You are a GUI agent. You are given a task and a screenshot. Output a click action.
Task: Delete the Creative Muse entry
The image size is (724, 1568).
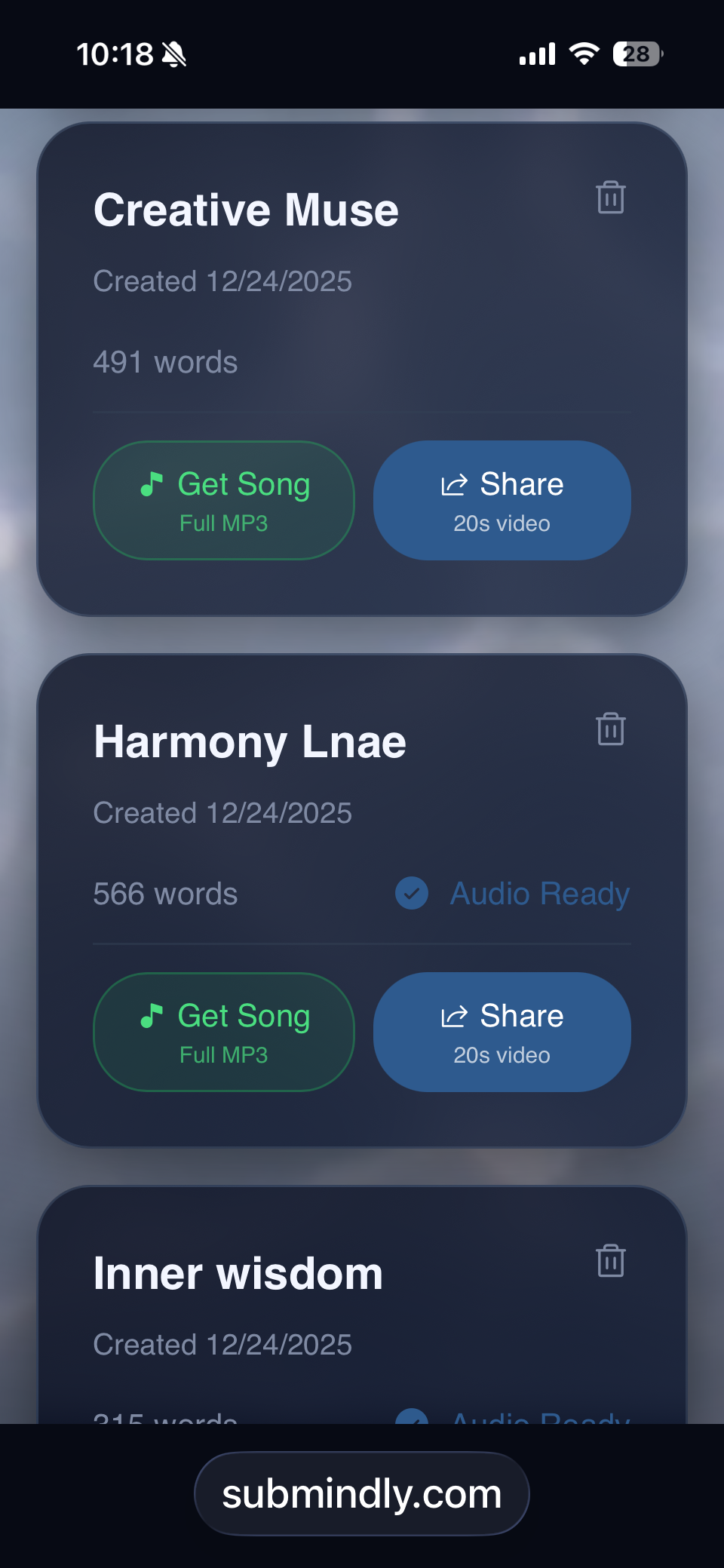[610, 198]
